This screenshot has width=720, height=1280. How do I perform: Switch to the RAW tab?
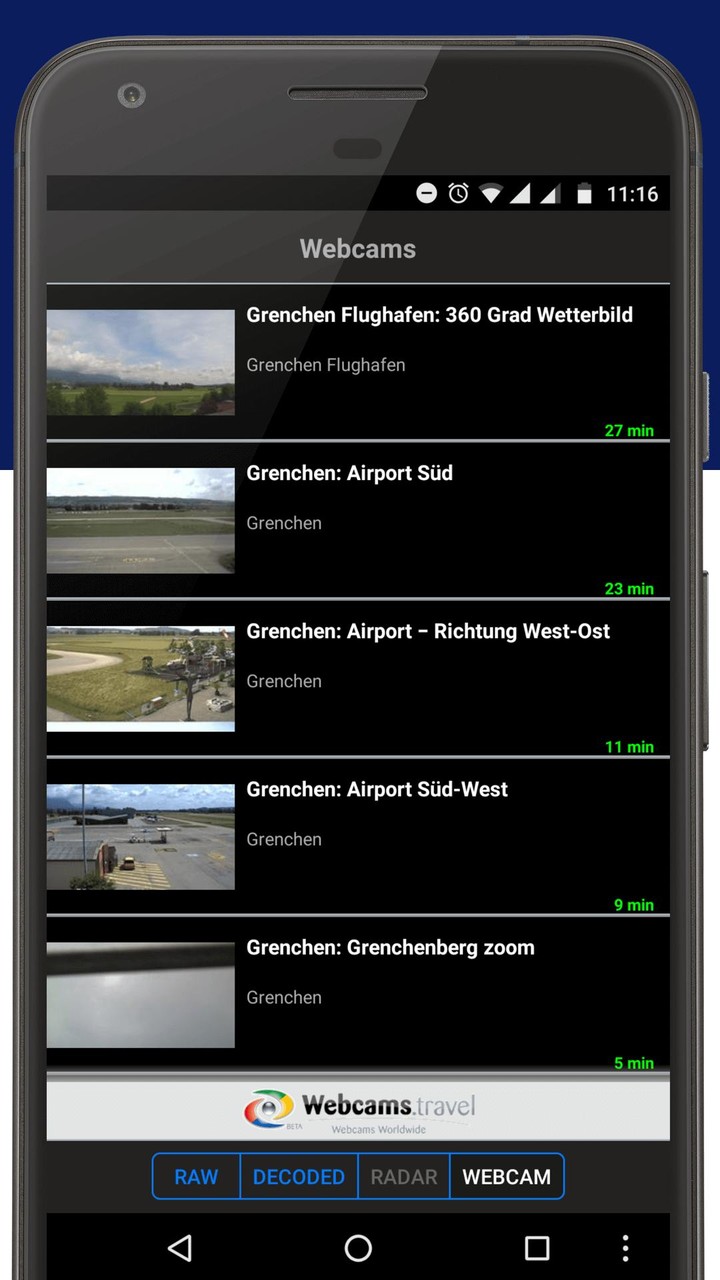tap(196, 1176)
